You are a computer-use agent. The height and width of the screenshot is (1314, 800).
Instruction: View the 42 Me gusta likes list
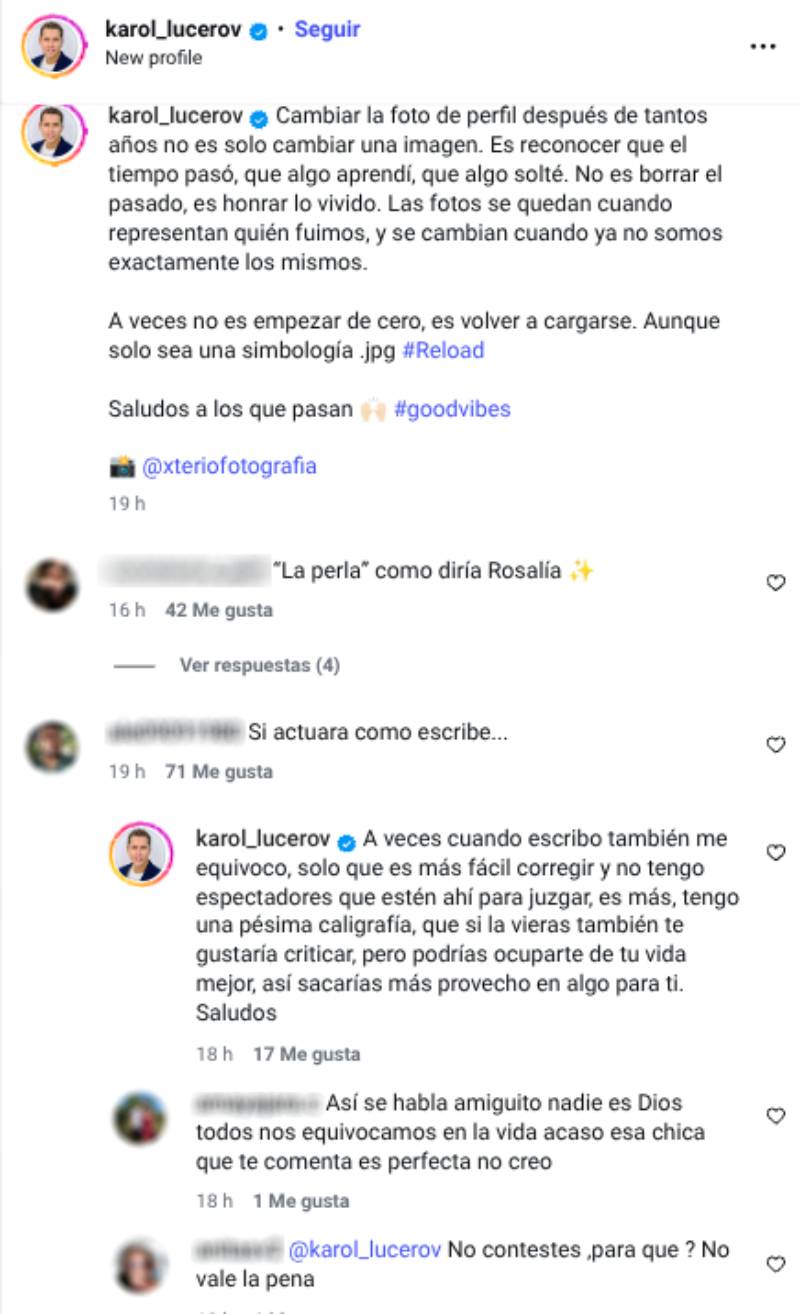(218, 610)
